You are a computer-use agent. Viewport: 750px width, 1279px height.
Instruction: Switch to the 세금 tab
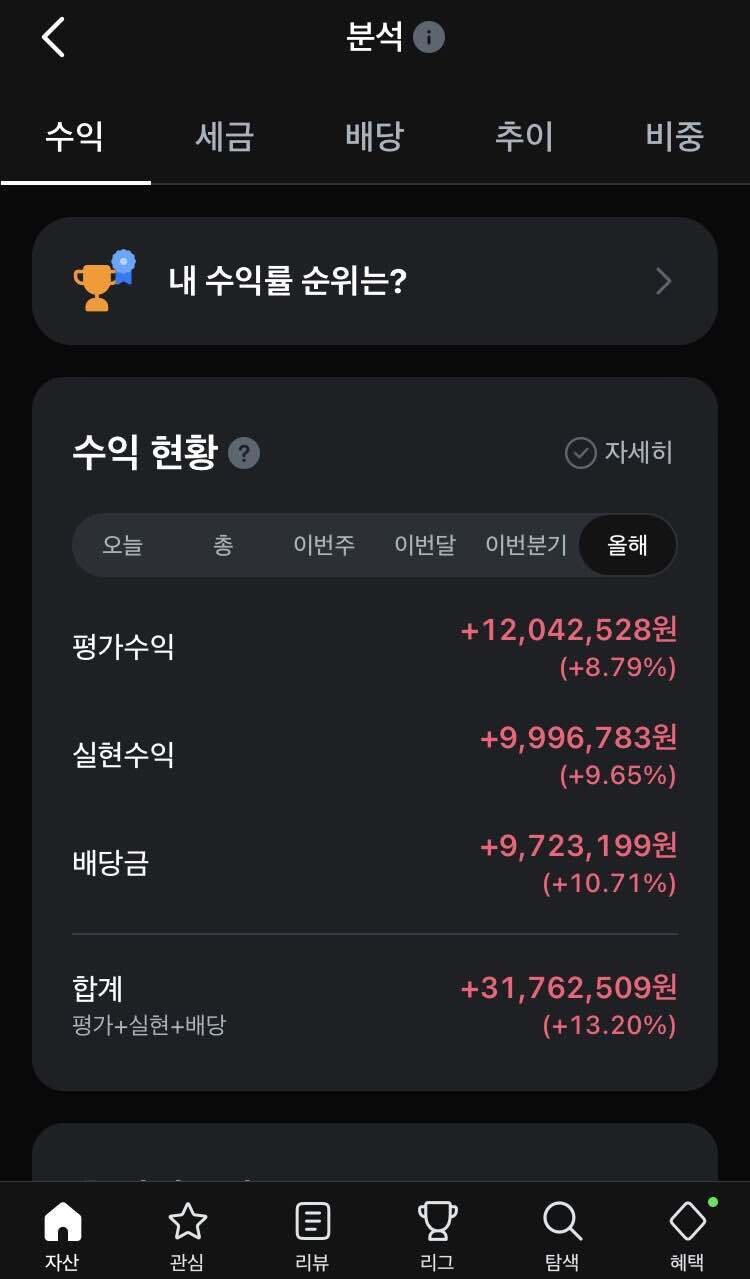click(x=224, y=137)
